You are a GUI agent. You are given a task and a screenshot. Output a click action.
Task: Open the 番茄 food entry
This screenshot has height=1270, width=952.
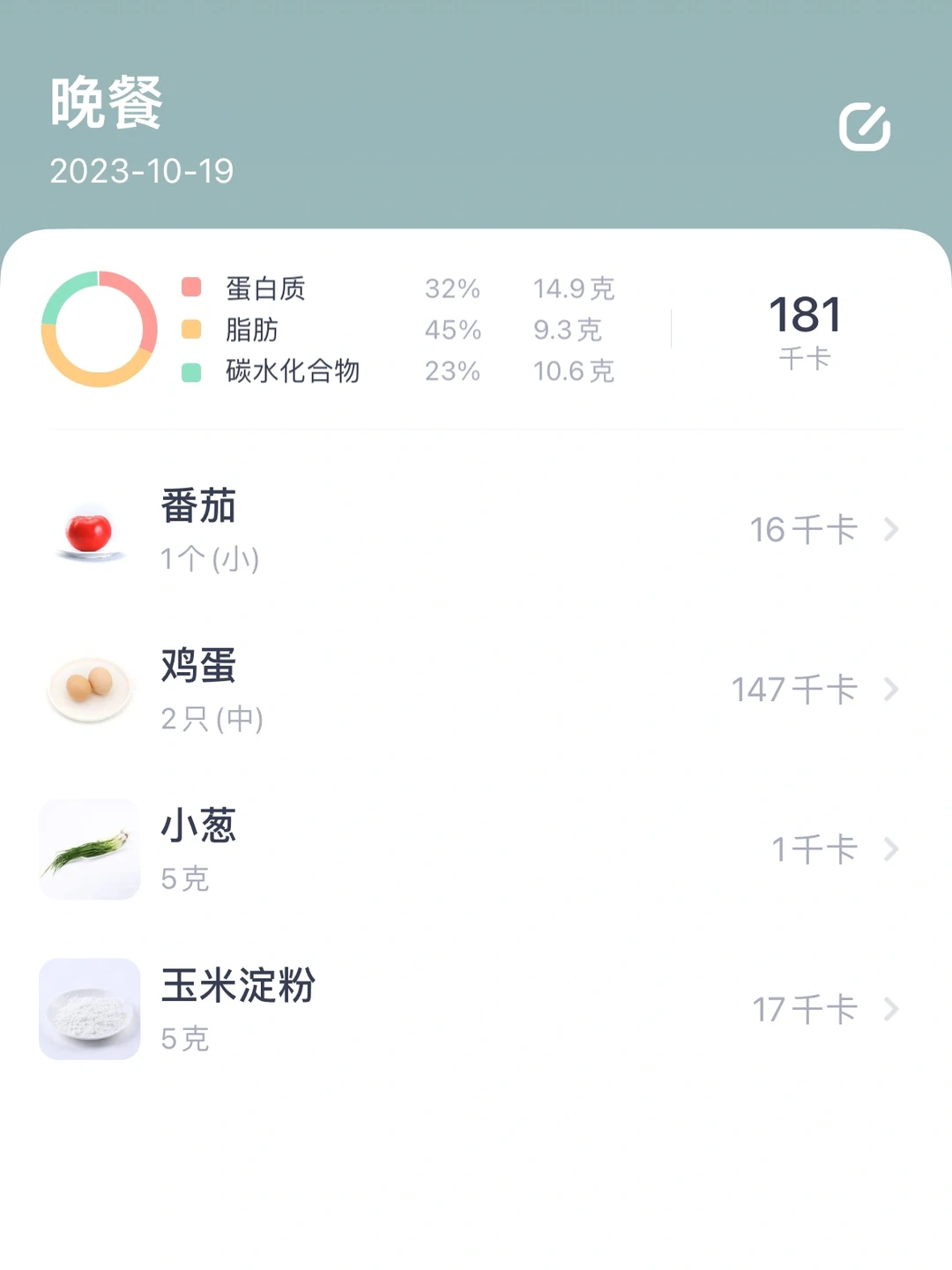coord(476,530)
